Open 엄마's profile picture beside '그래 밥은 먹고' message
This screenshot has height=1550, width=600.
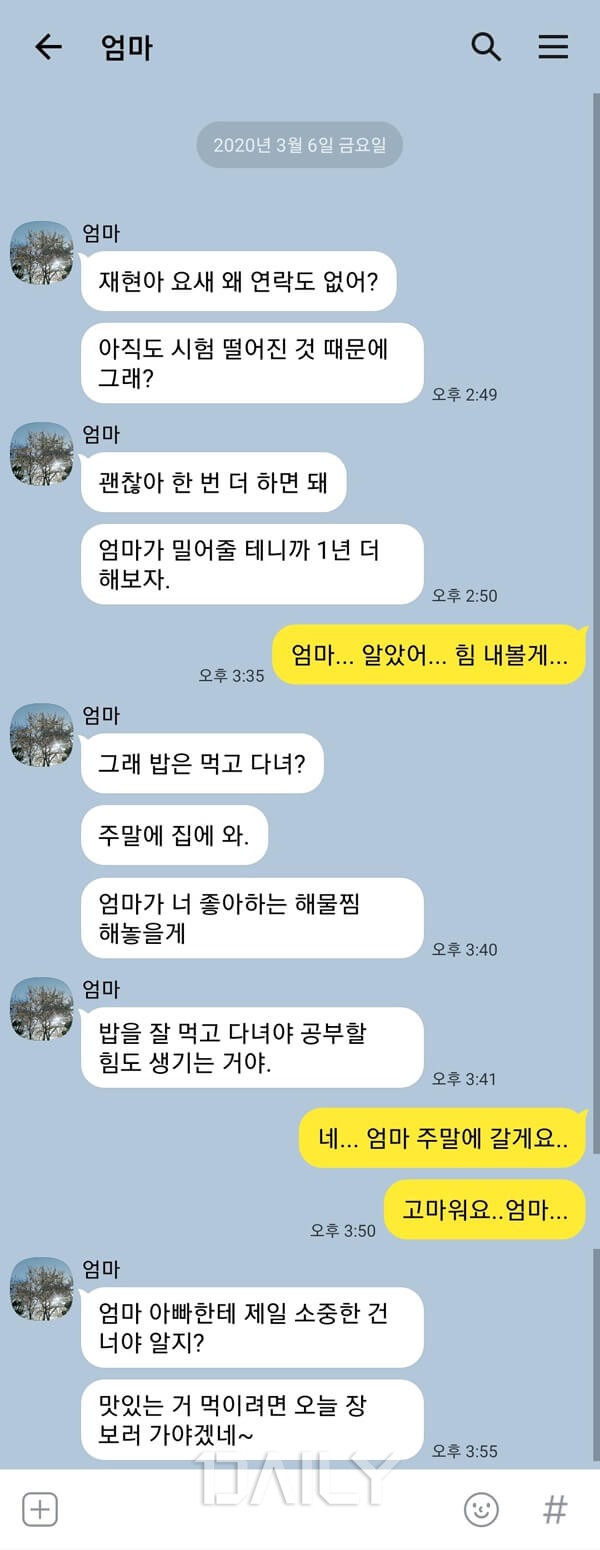point(42,735)
